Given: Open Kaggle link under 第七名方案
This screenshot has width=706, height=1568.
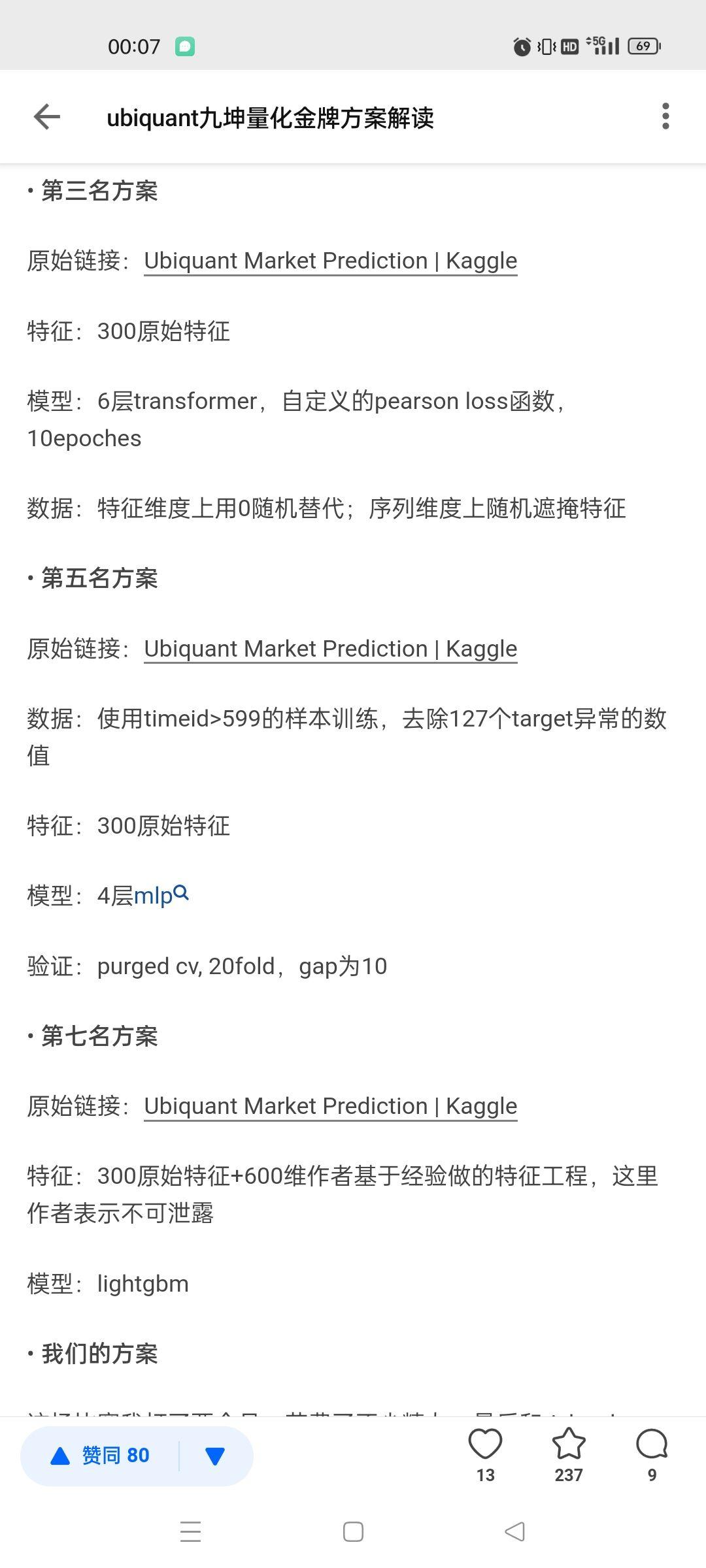Looking at the screenshot, I should (x=330, y=1106).
